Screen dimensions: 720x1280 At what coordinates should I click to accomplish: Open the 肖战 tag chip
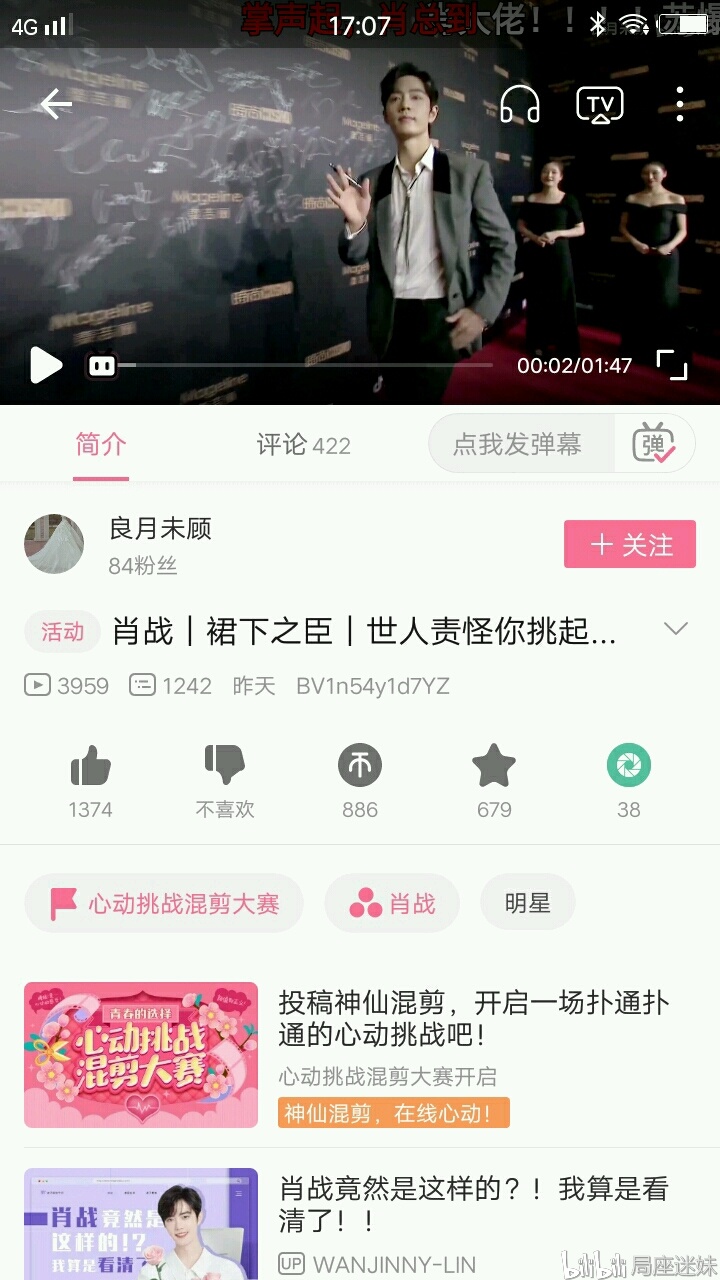click(392, 904)
